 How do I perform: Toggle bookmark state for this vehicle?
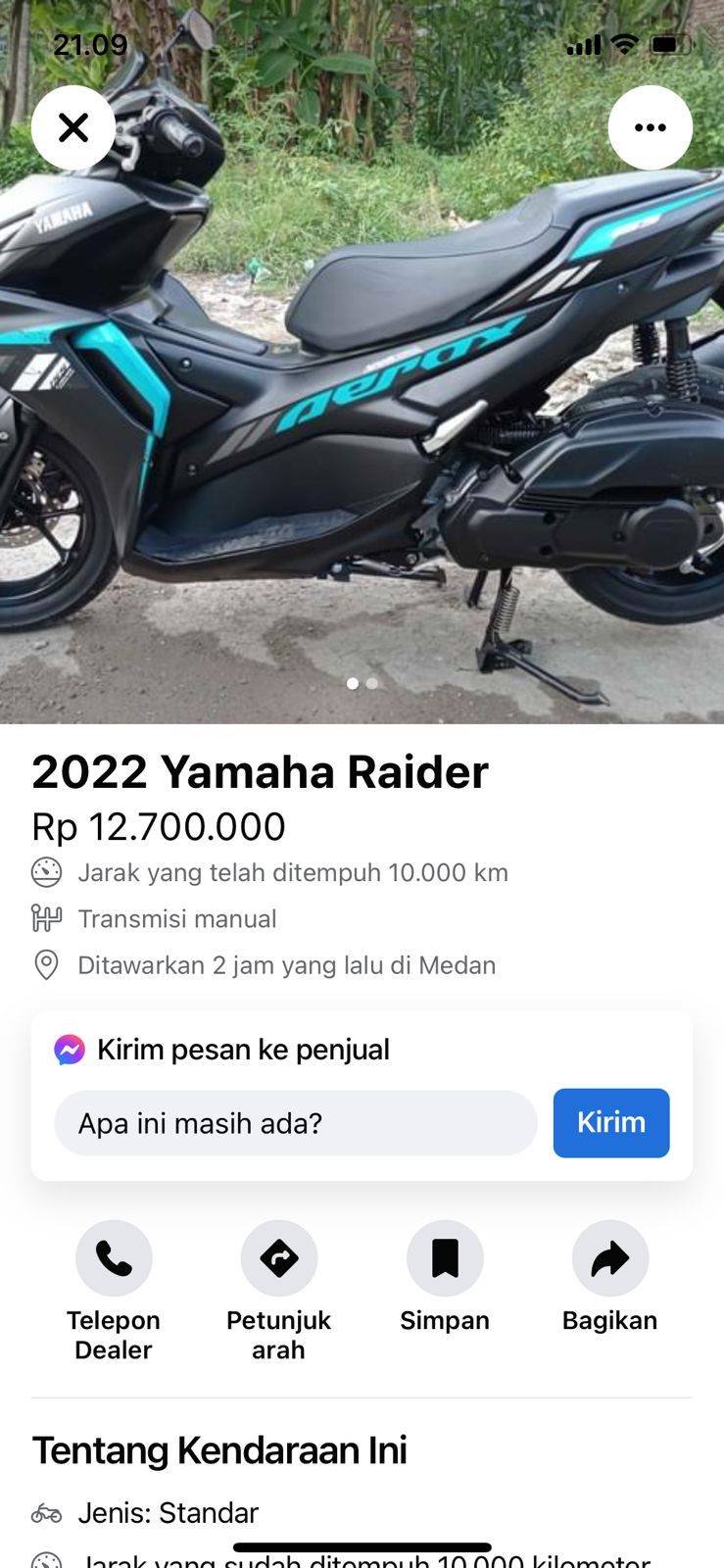coord(445,1257)
